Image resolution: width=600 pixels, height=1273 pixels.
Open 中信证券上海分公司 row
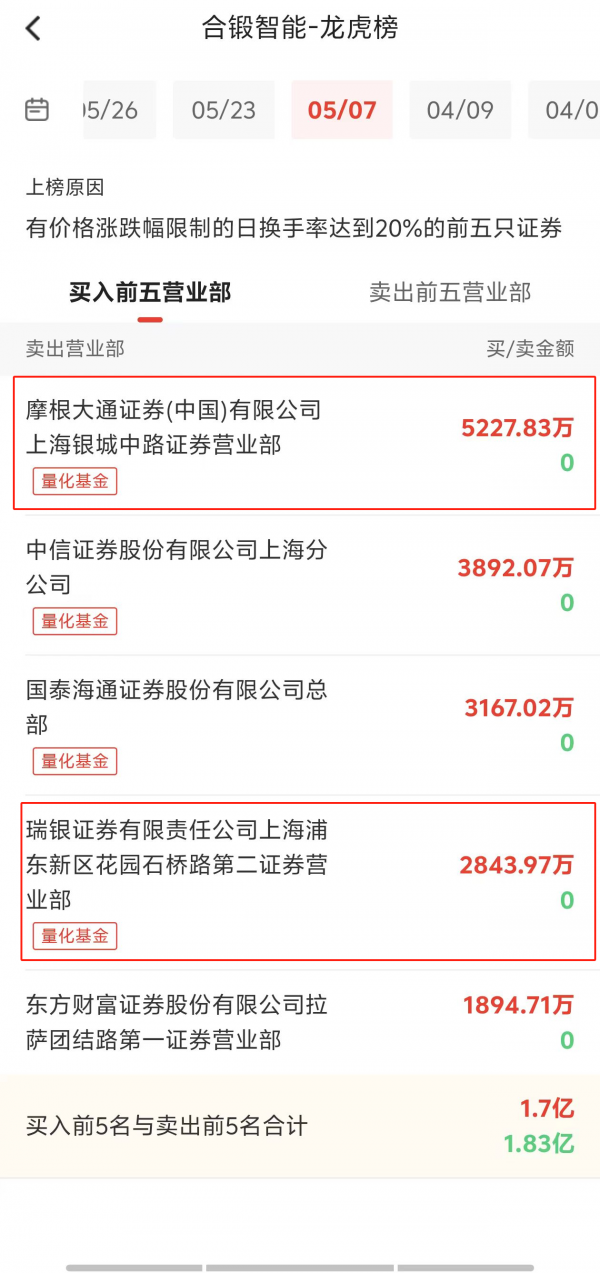pos(300,584)
